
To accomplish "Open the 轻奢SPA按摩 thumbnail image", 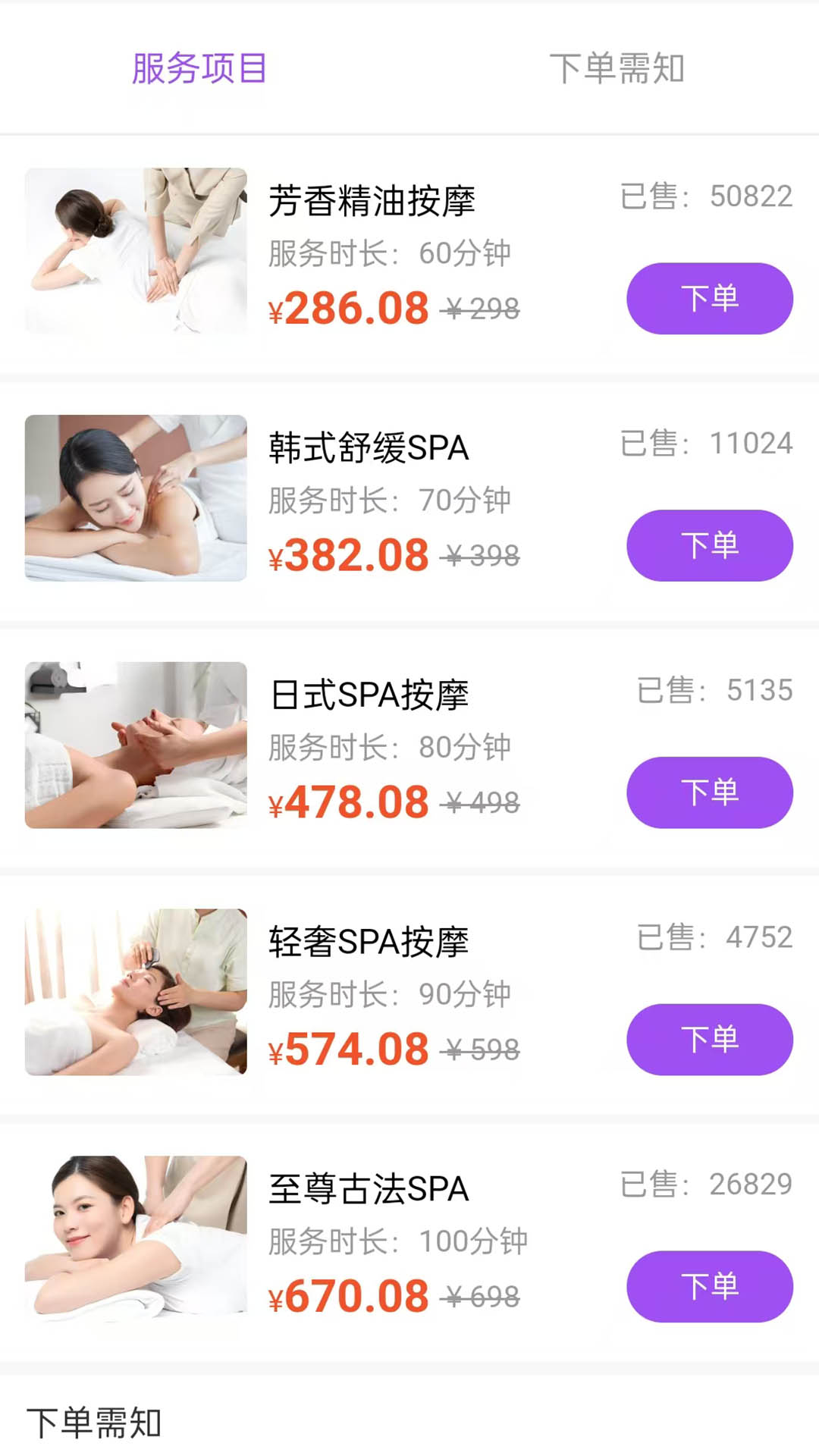I will (x=136, y=993).
